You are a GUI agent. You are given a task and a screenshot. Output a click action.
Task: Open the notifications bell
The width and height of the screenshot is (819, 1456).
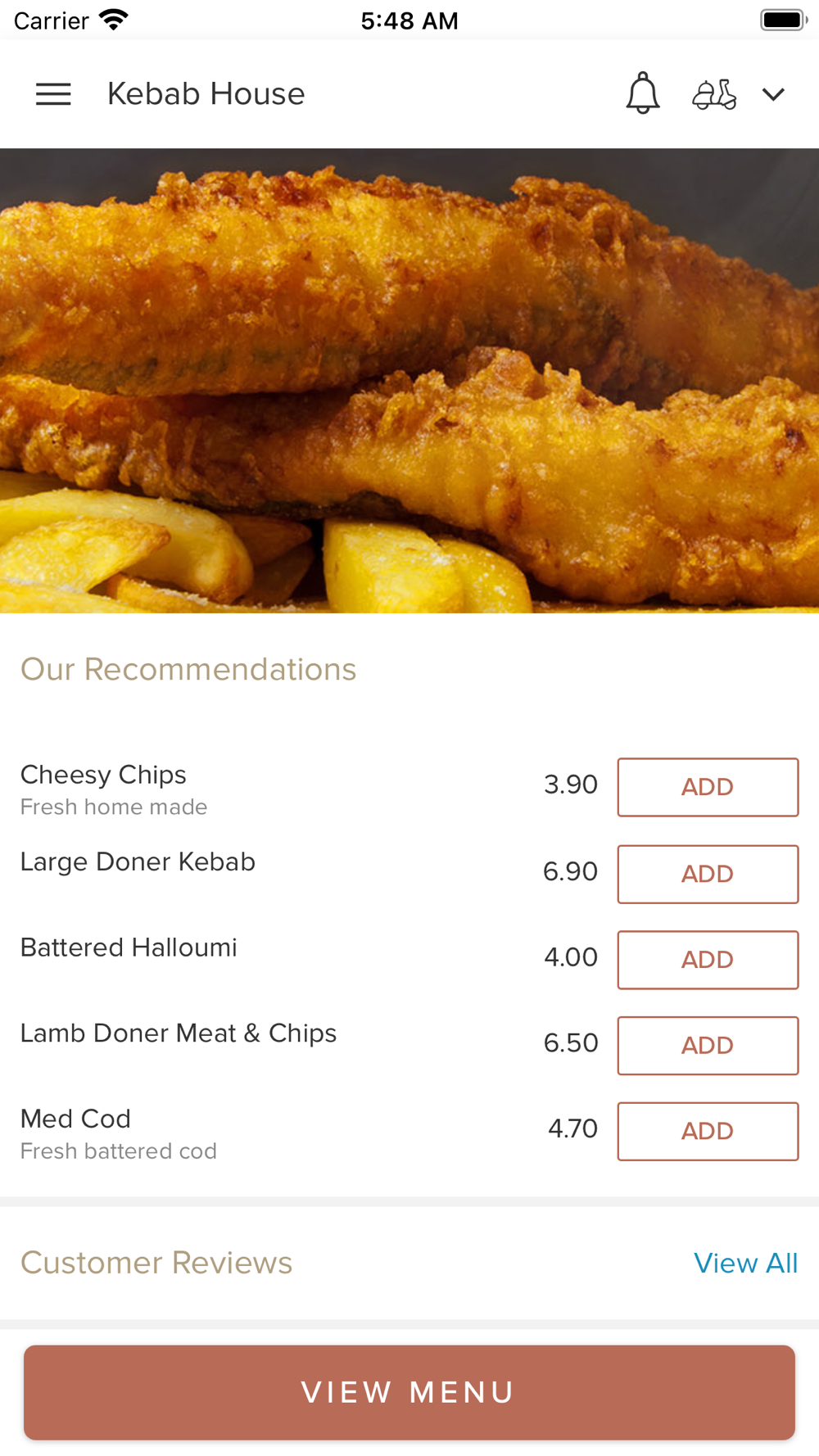pos(643,93)
